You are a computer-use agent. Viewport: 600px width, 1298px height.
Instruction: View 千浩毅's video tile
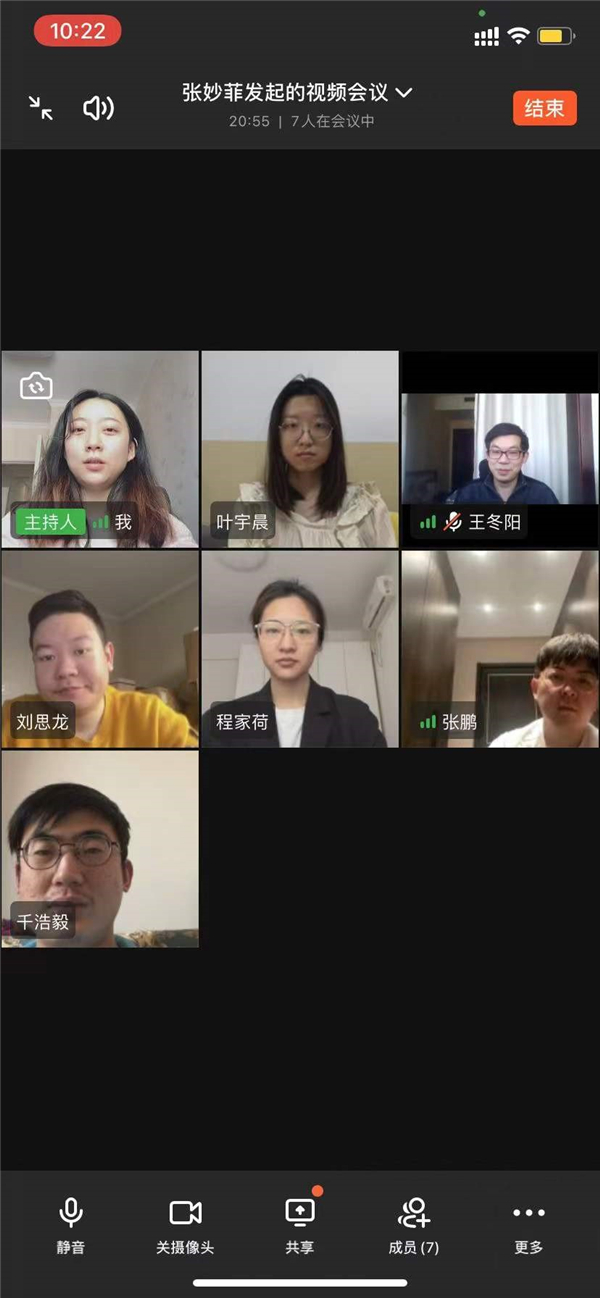(x=100, y=849)
